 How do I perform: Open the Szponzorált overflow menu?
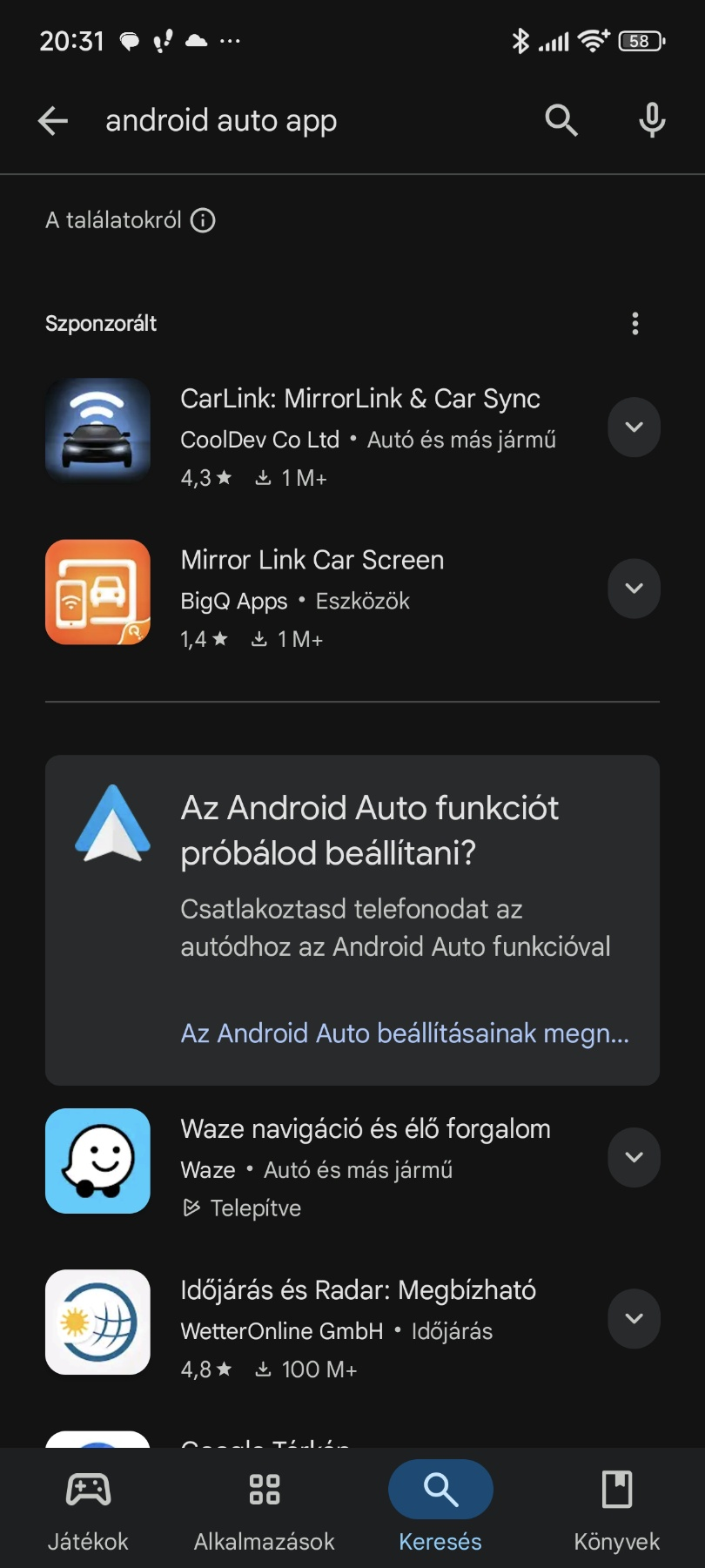tap(635, 324)
